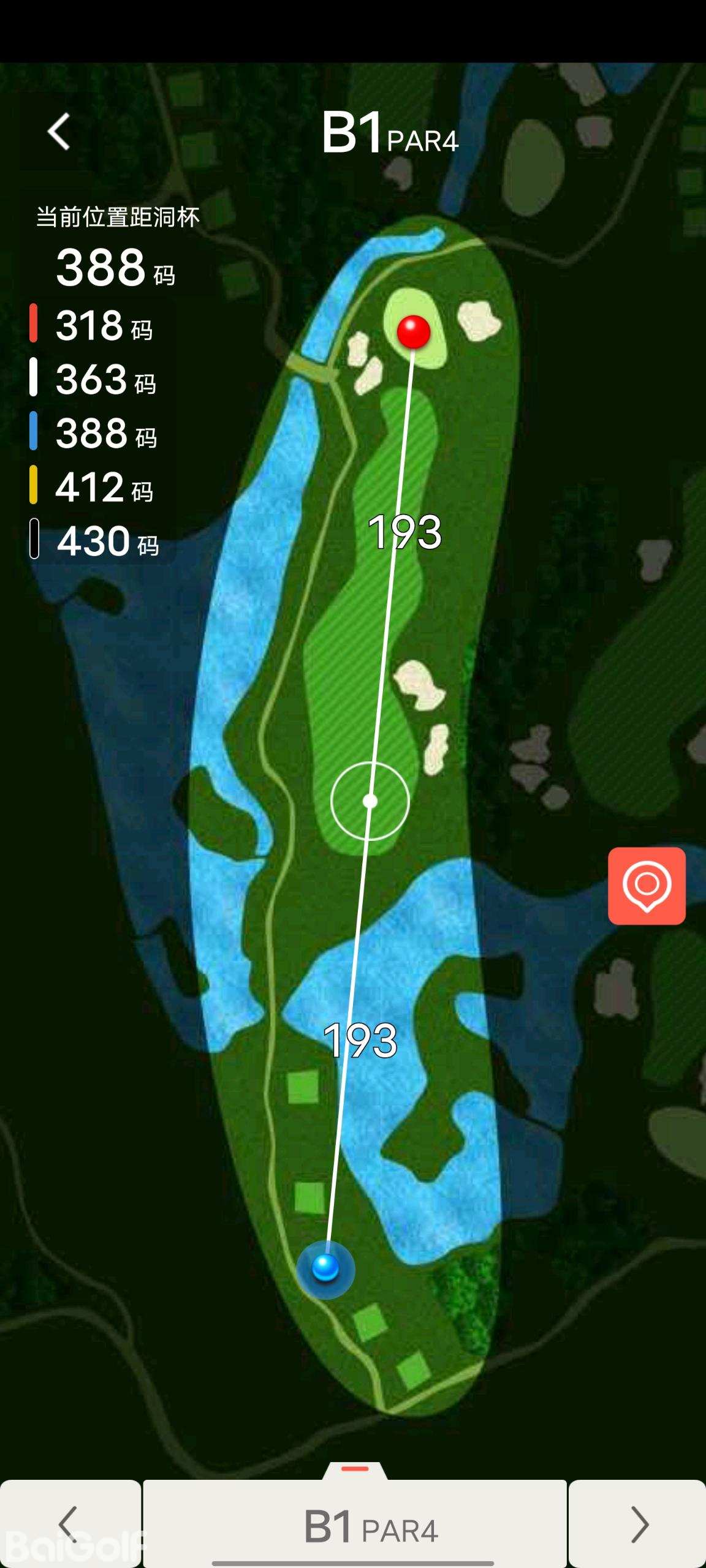
Task: Tap the red locate-me button
Action: coord(647,886)
